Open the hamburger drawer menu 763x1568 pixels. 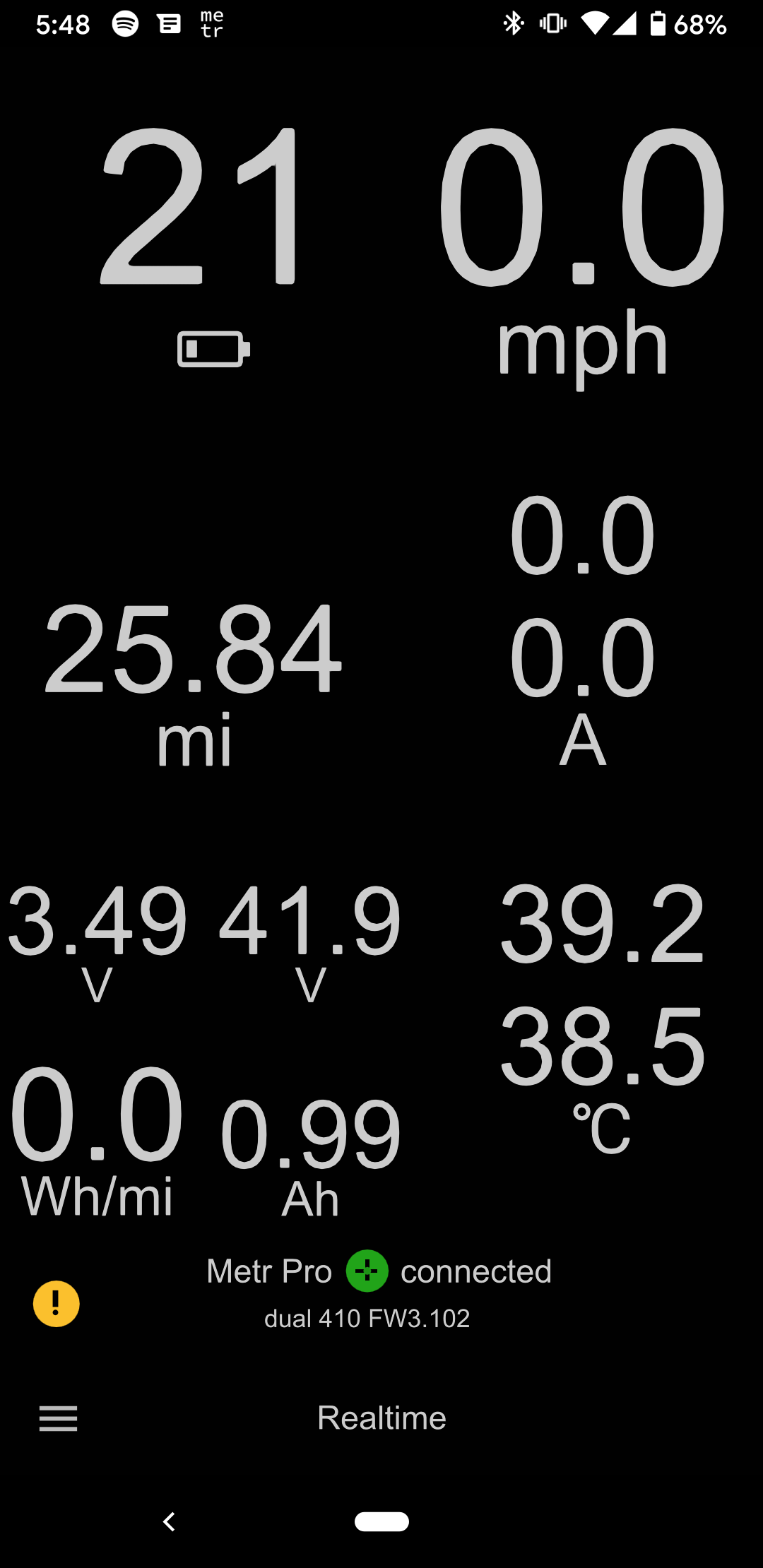(58, 1418)
